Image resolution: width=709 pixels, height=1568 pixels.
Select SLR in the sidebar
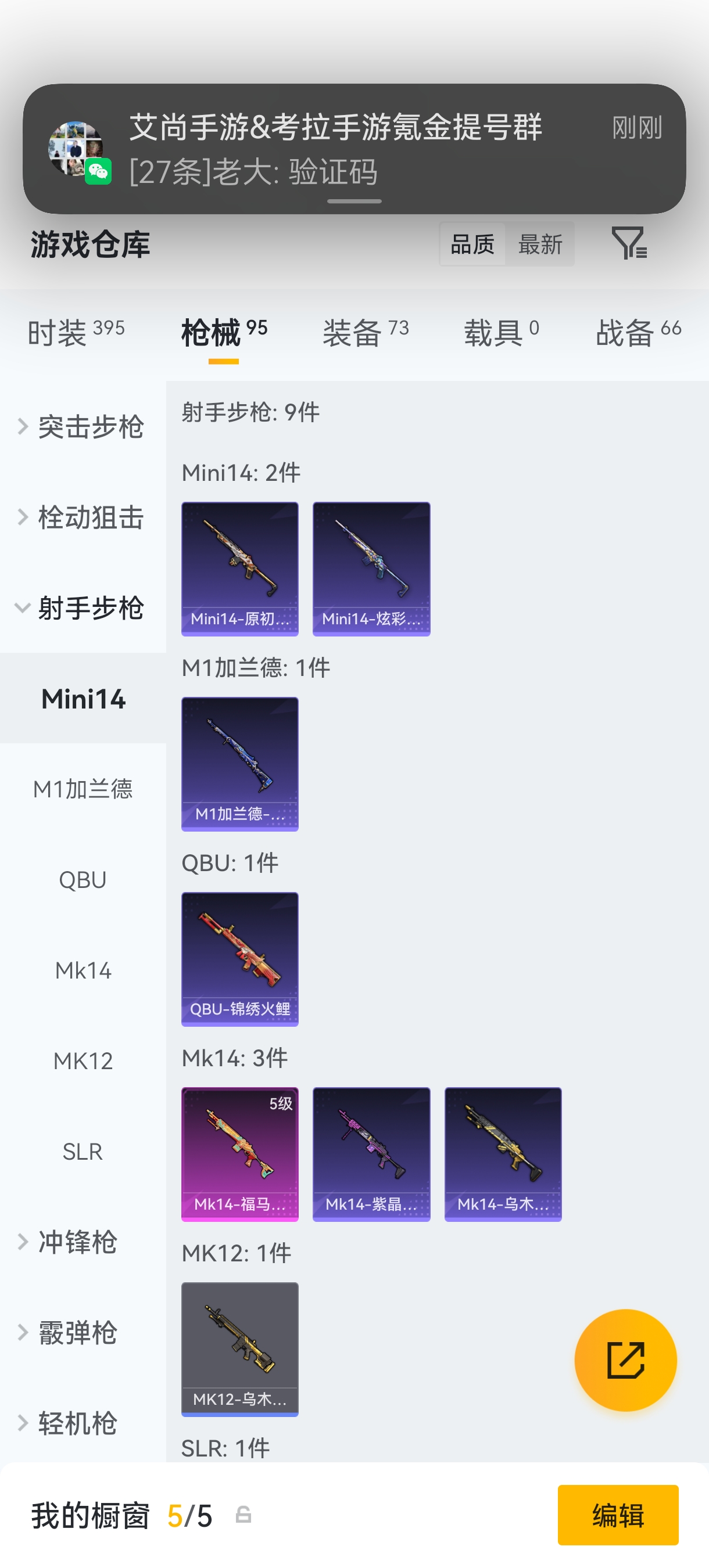[x=83, y=1152]
